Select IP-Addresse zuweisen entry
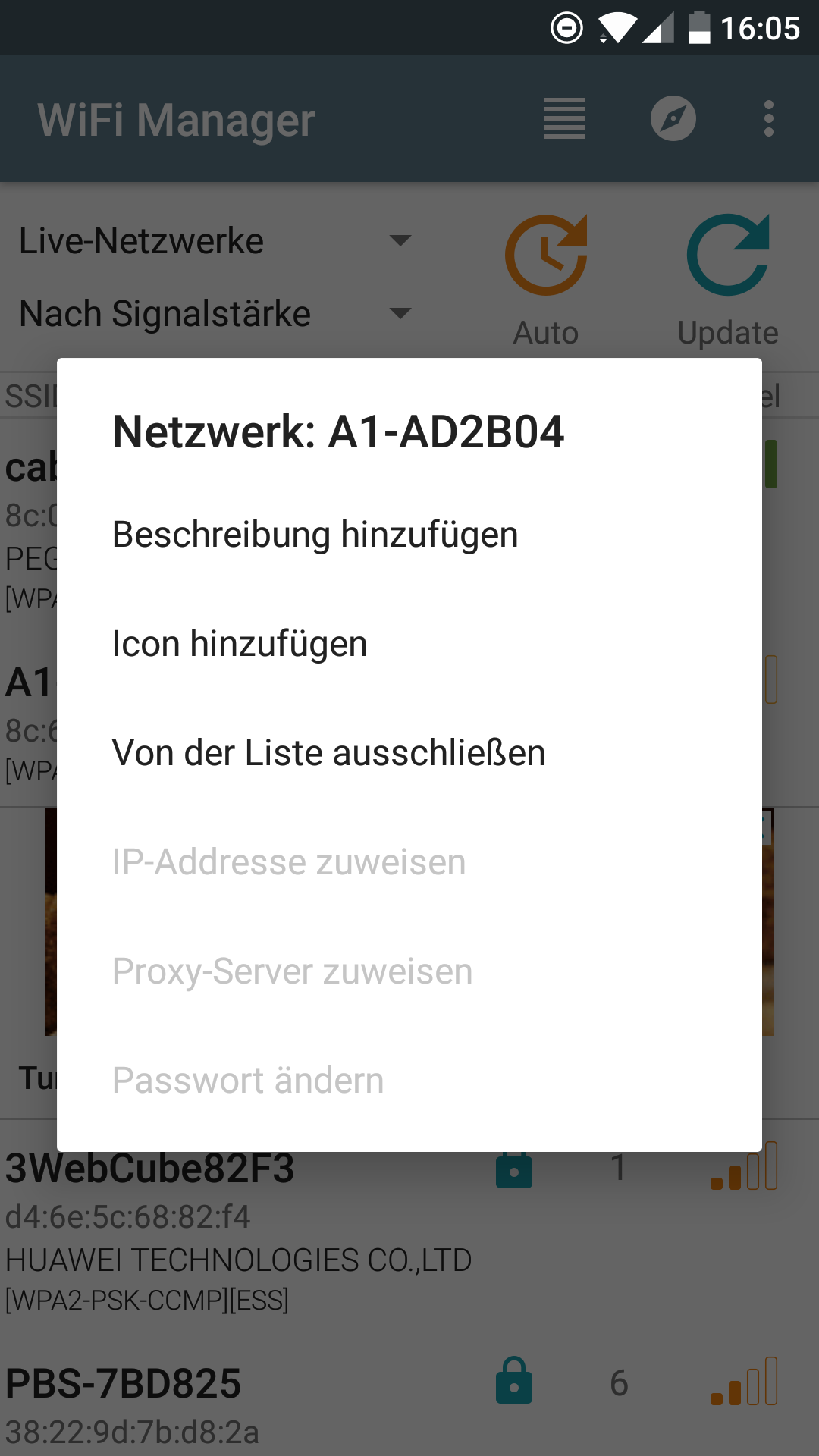 tap(409, 862)
